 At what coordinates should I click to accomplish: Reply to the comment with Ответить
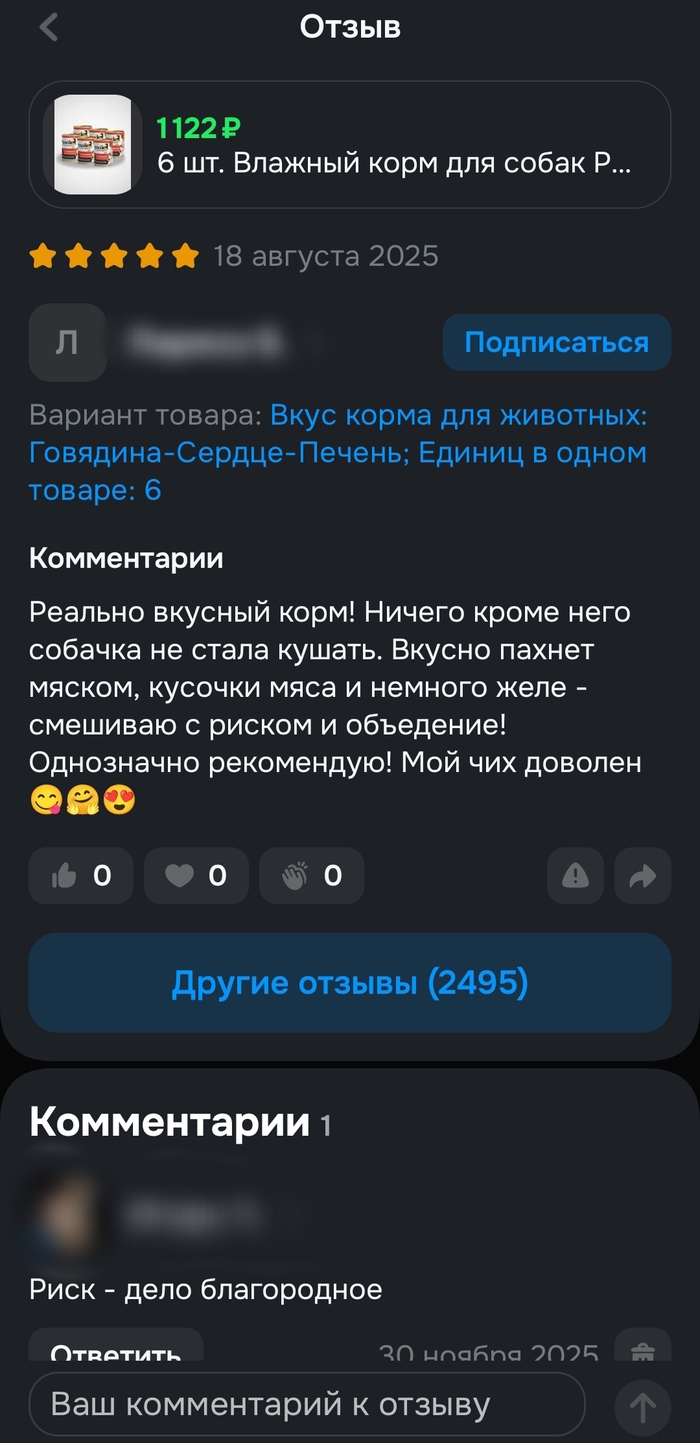[116, 1350]
